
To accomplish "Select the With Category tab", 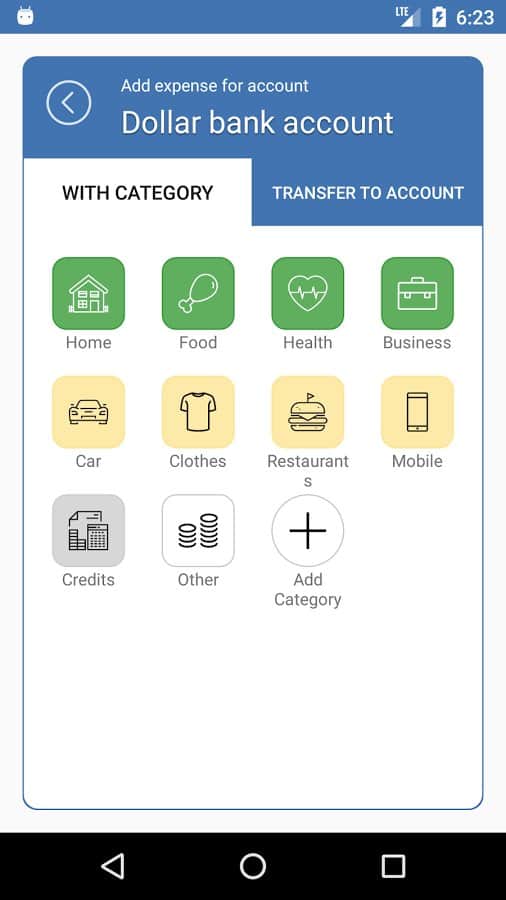I will tap(138, 192).
